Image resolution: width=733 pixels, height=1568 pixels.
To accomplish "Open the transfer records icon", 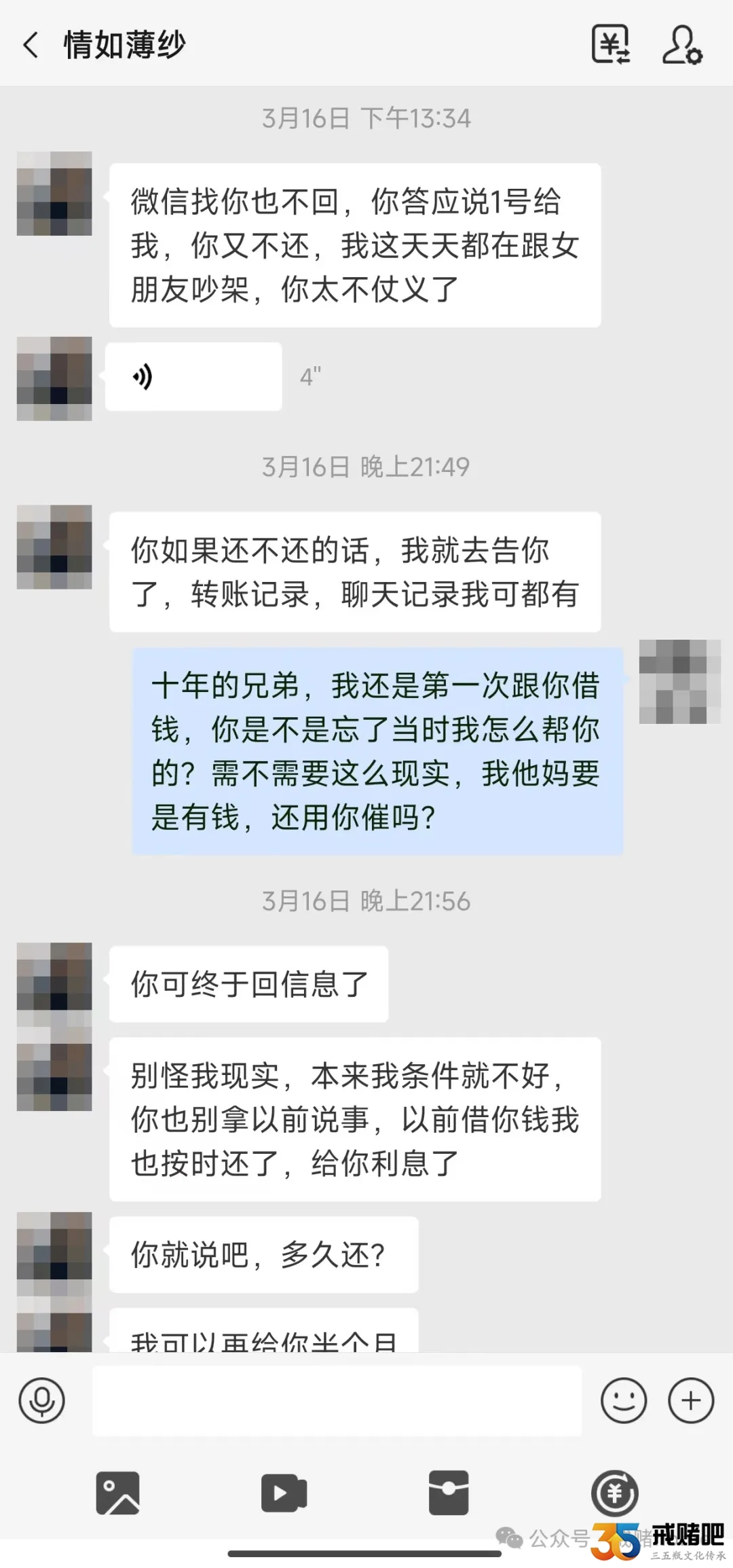I will [x=611, y=45].
